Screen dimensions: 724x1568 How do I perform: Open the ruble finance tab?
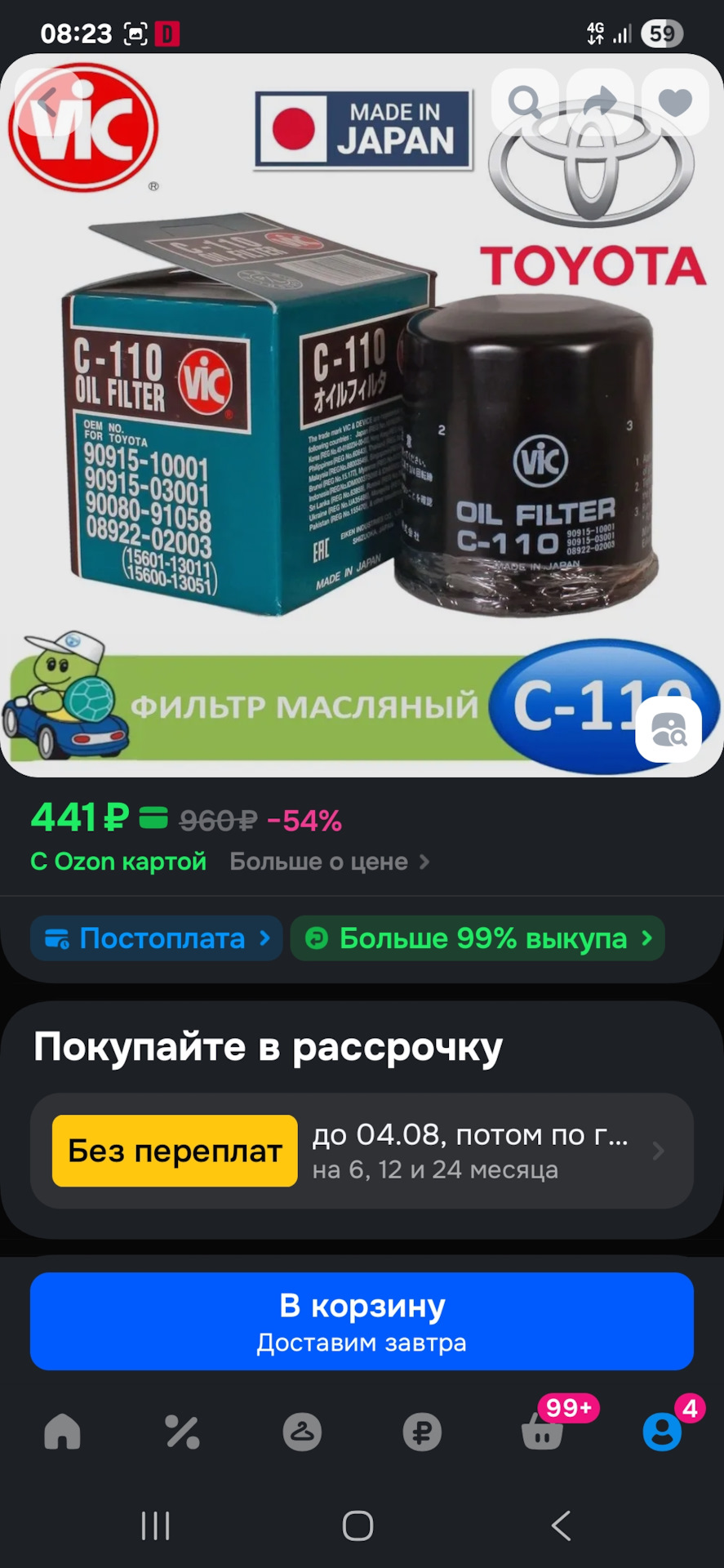tap(422, 1432)
